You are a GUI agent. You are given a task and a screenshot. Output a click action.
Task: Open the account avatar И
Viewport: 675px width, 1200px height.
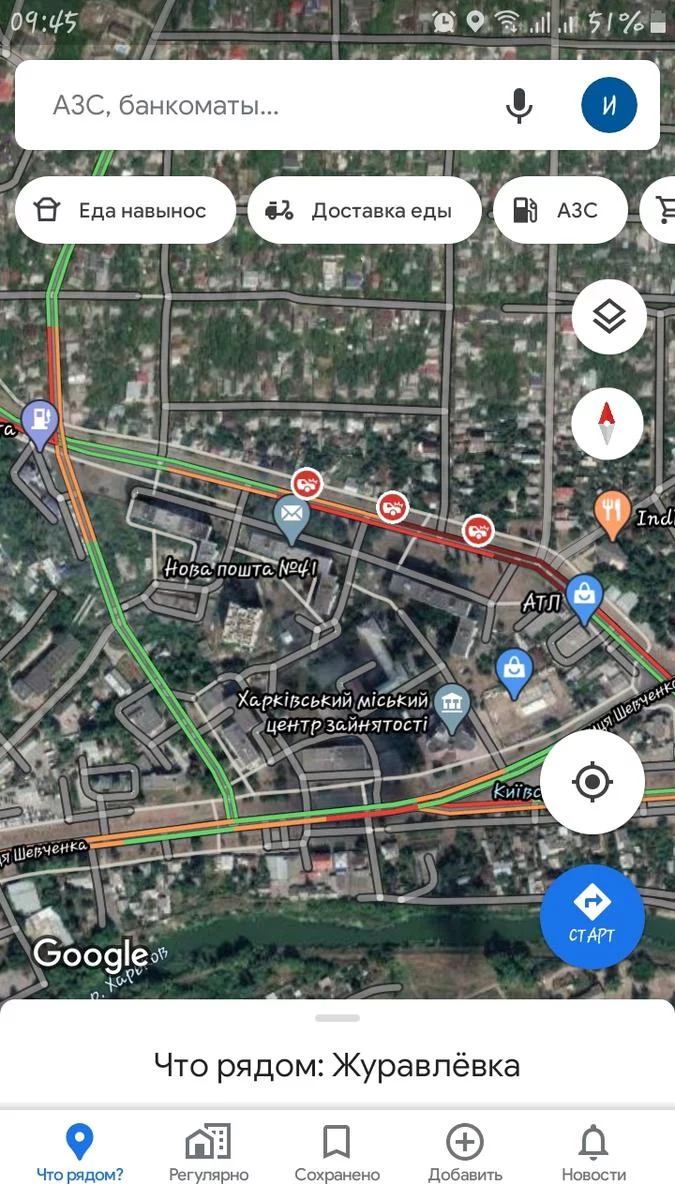click(x=609, y=105)
